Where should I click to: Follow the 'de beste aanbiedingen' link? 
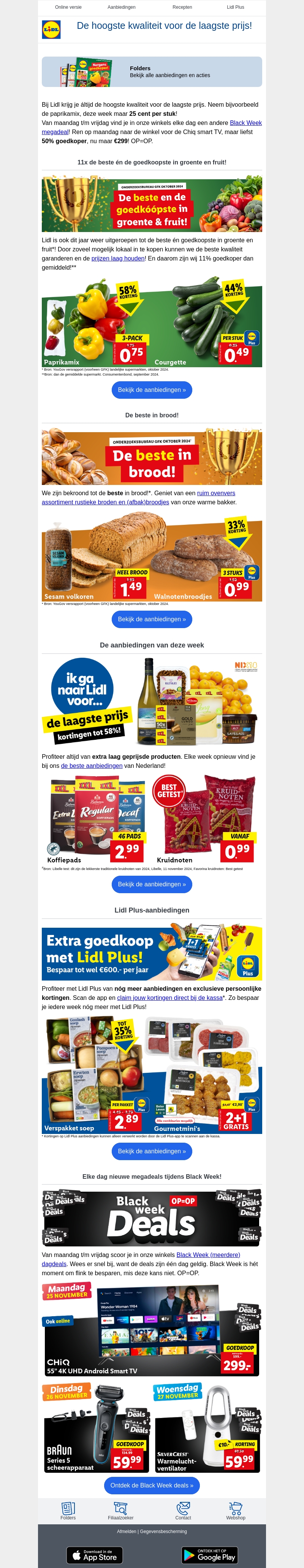(x=91, y=766)
